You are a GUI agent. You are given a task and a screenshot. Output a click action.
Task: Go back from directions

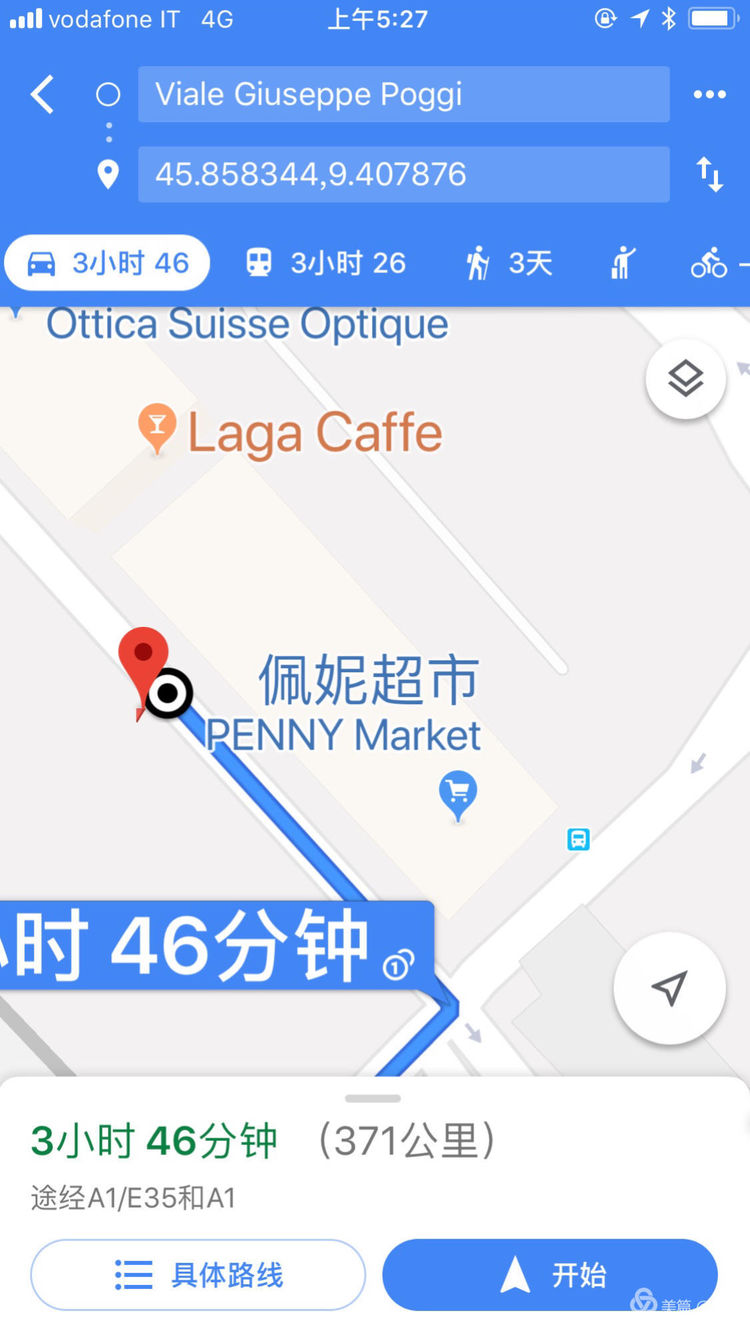click(x=42, y=95)
